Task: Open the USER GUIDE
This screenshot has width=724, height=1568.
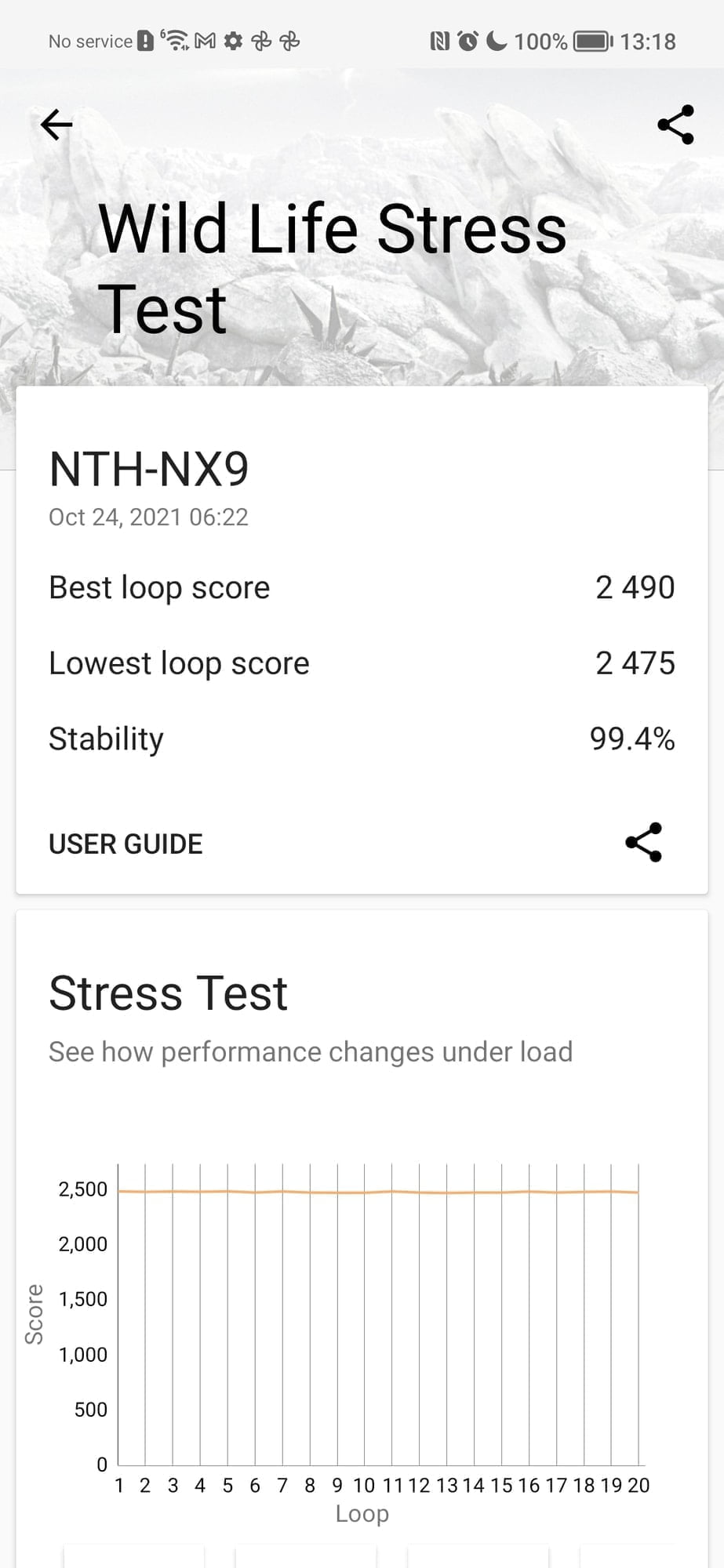Action: click(x=126, y=844)
